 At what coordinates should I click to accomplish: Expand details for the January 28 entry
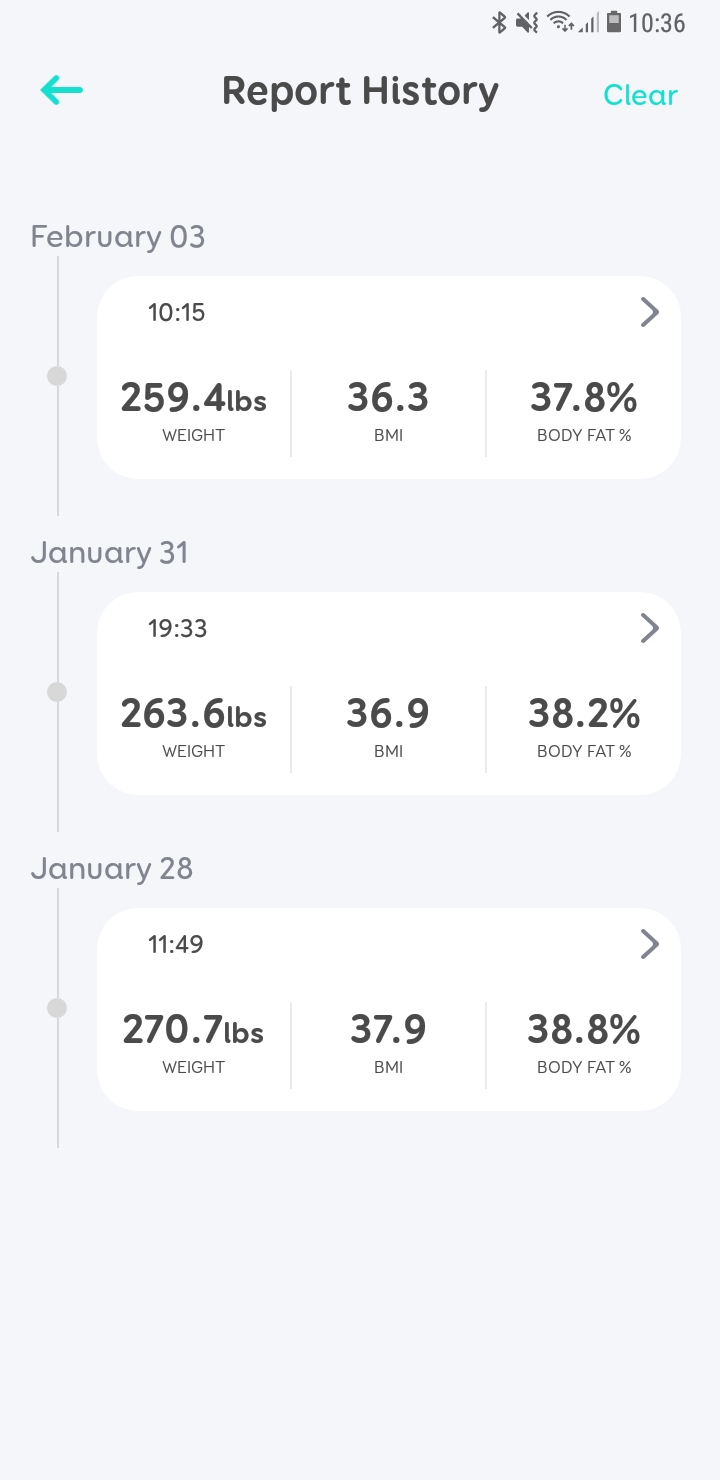click(649, 944)
